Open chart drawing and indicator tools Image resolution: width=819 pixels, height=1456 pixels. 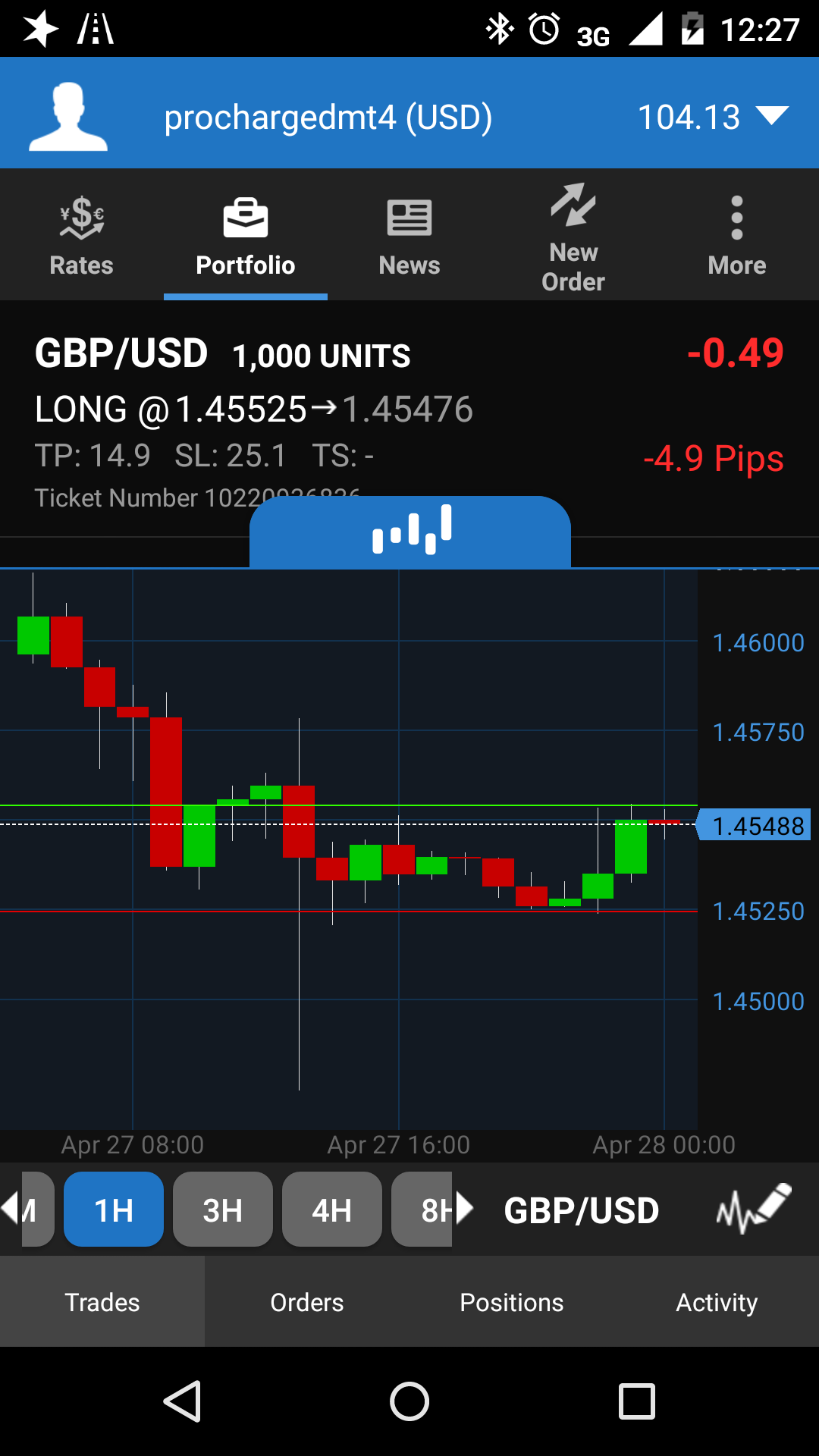pyautogui.click(x=753, y=1209)
